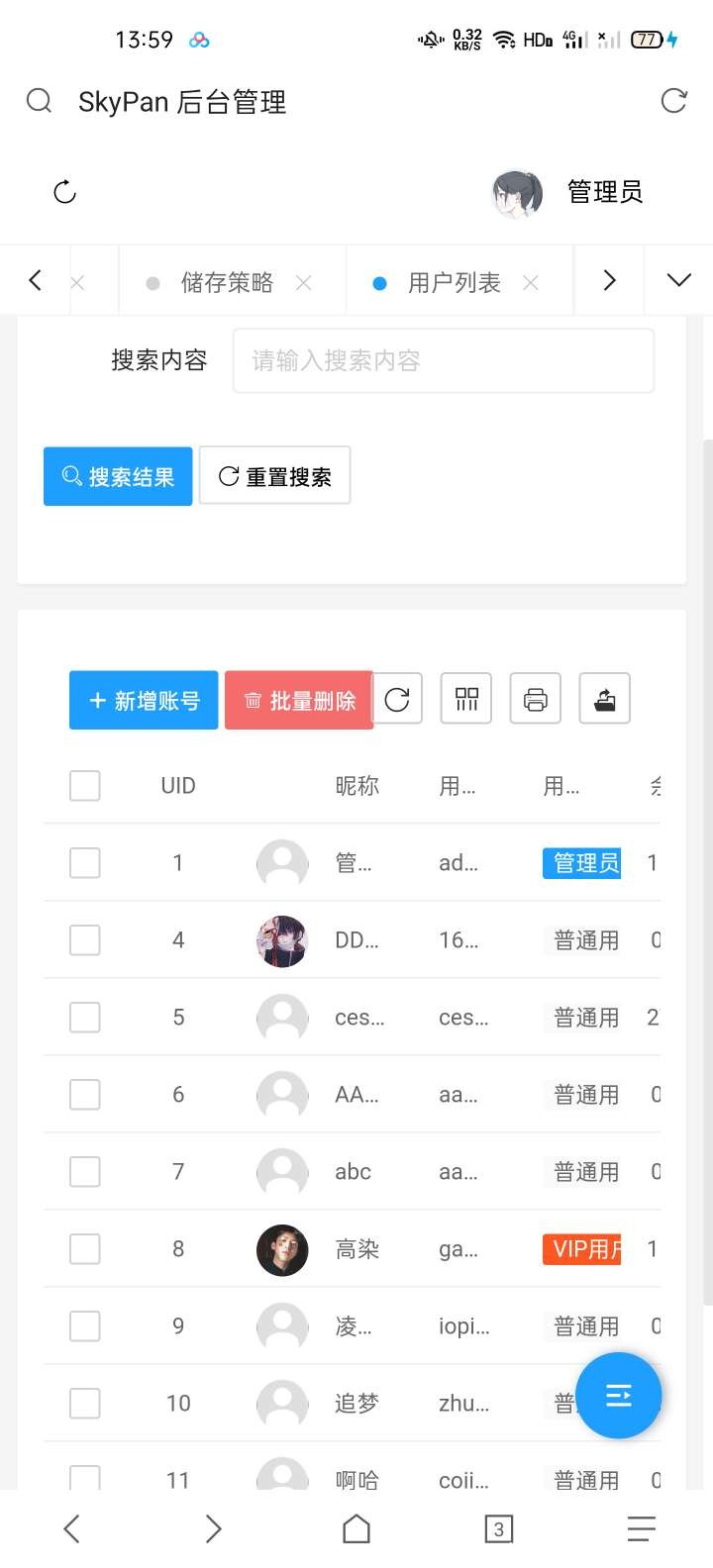The image size is (713, 1568).
Task: Open the tab list chevron dropdown
Action: pos(677,280)
